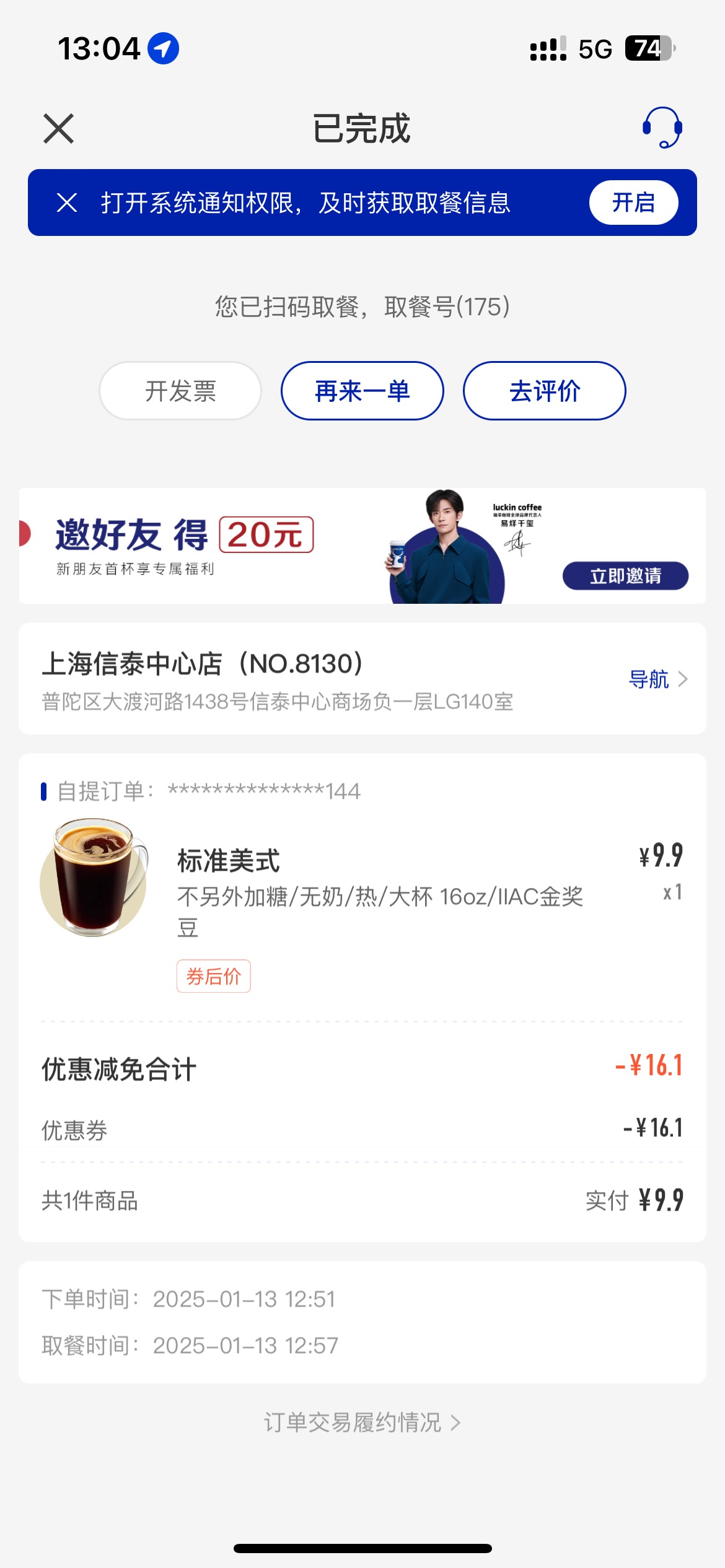Open customer service headset icon
This screenshot has width=725, height=1568.
pyautogui.click(x=662, y=128)
